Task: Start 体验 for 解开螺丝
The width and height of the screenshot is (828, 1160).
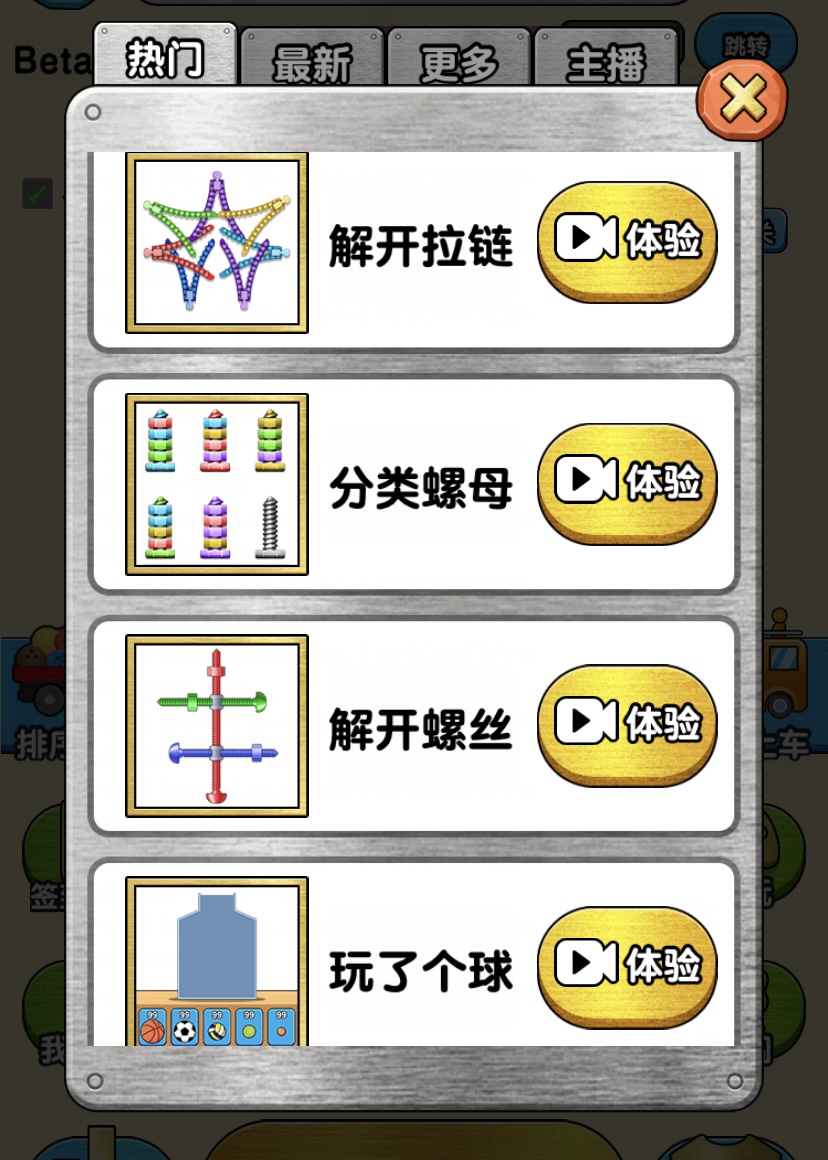Action: point(627,724)
